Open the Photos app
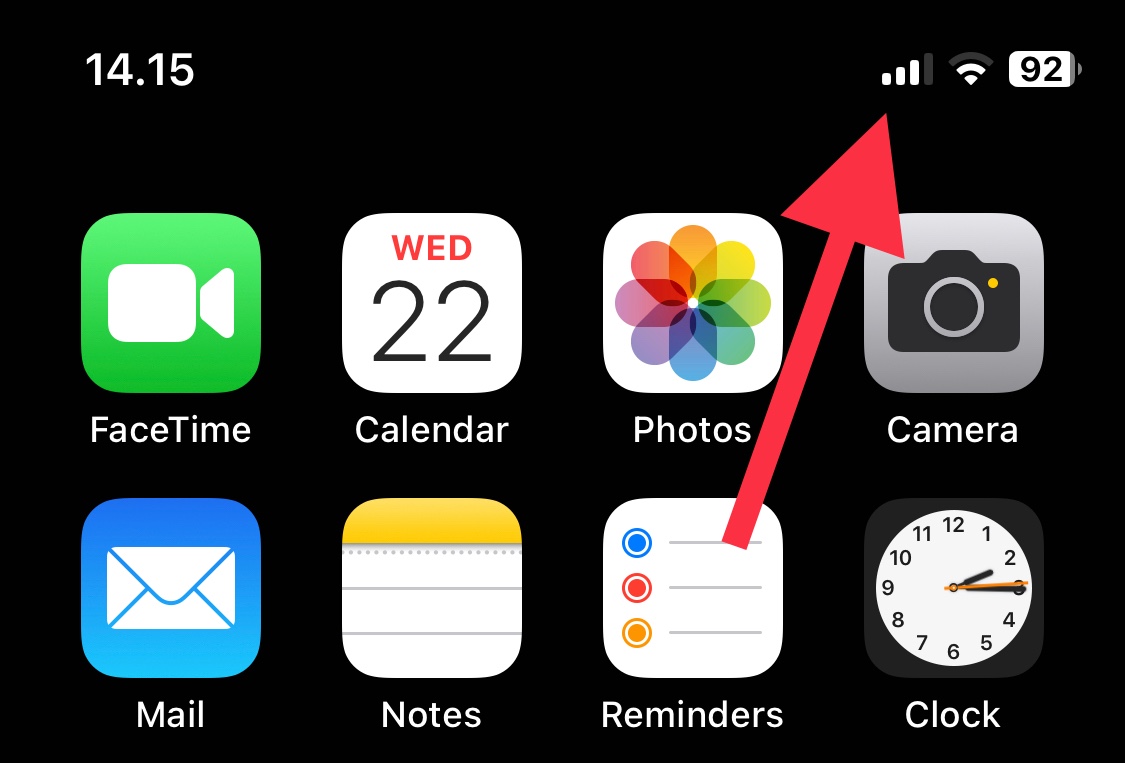 pyautogui.click(x=692, y=303)
